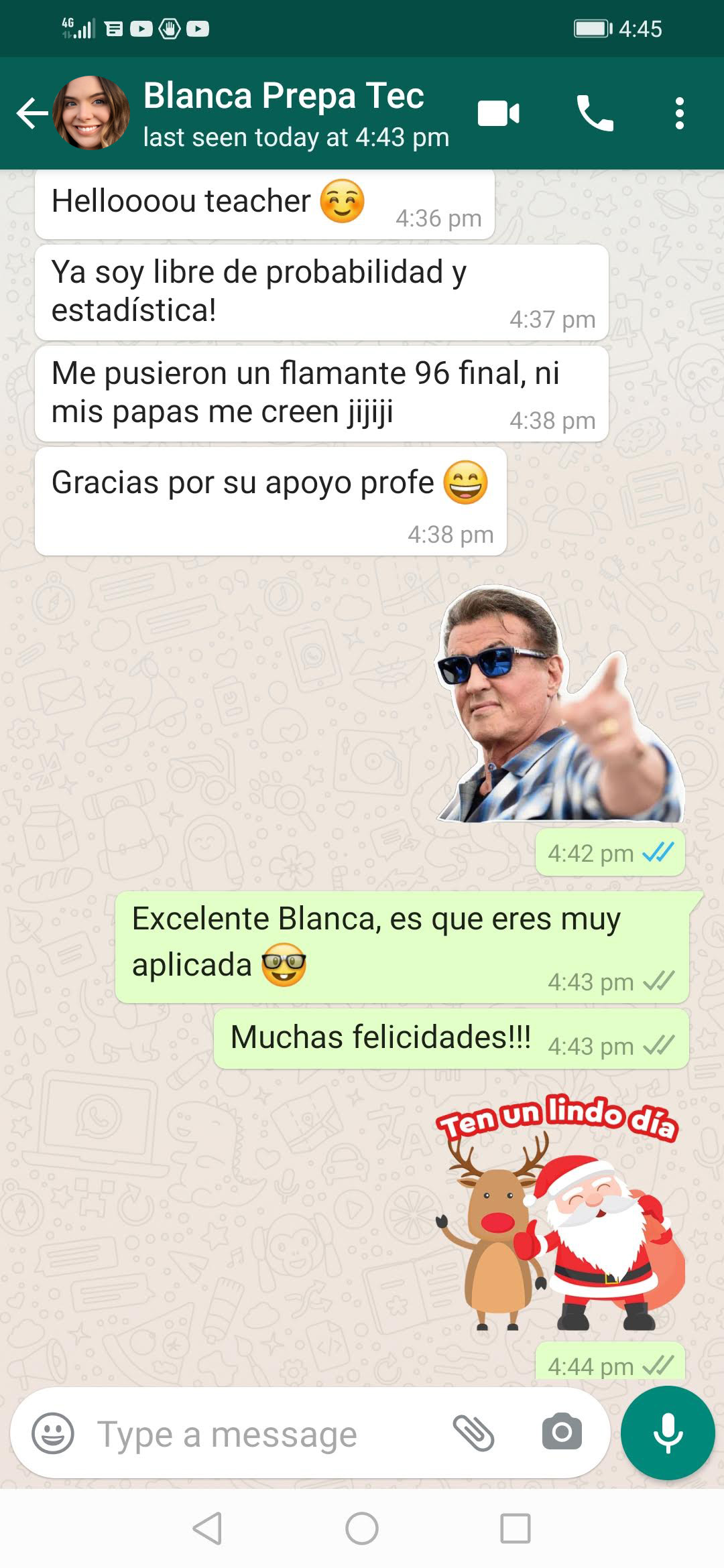
Task: Go back to the chat list
Action: pos(32,113)
